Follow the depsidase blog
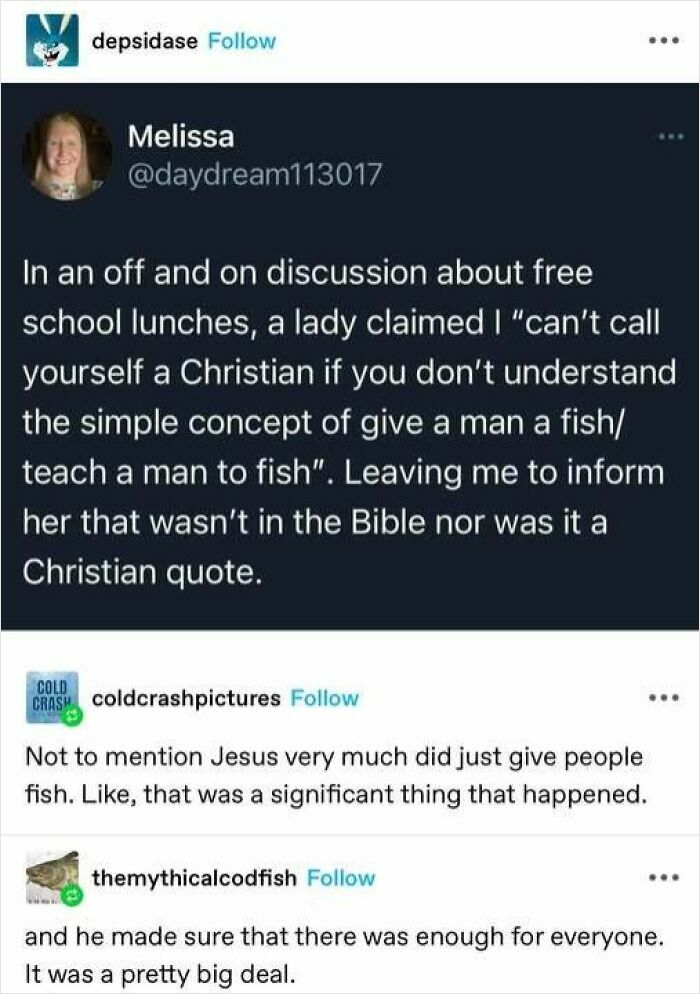Viewport: 700px width, 994px height. point(241,41)
